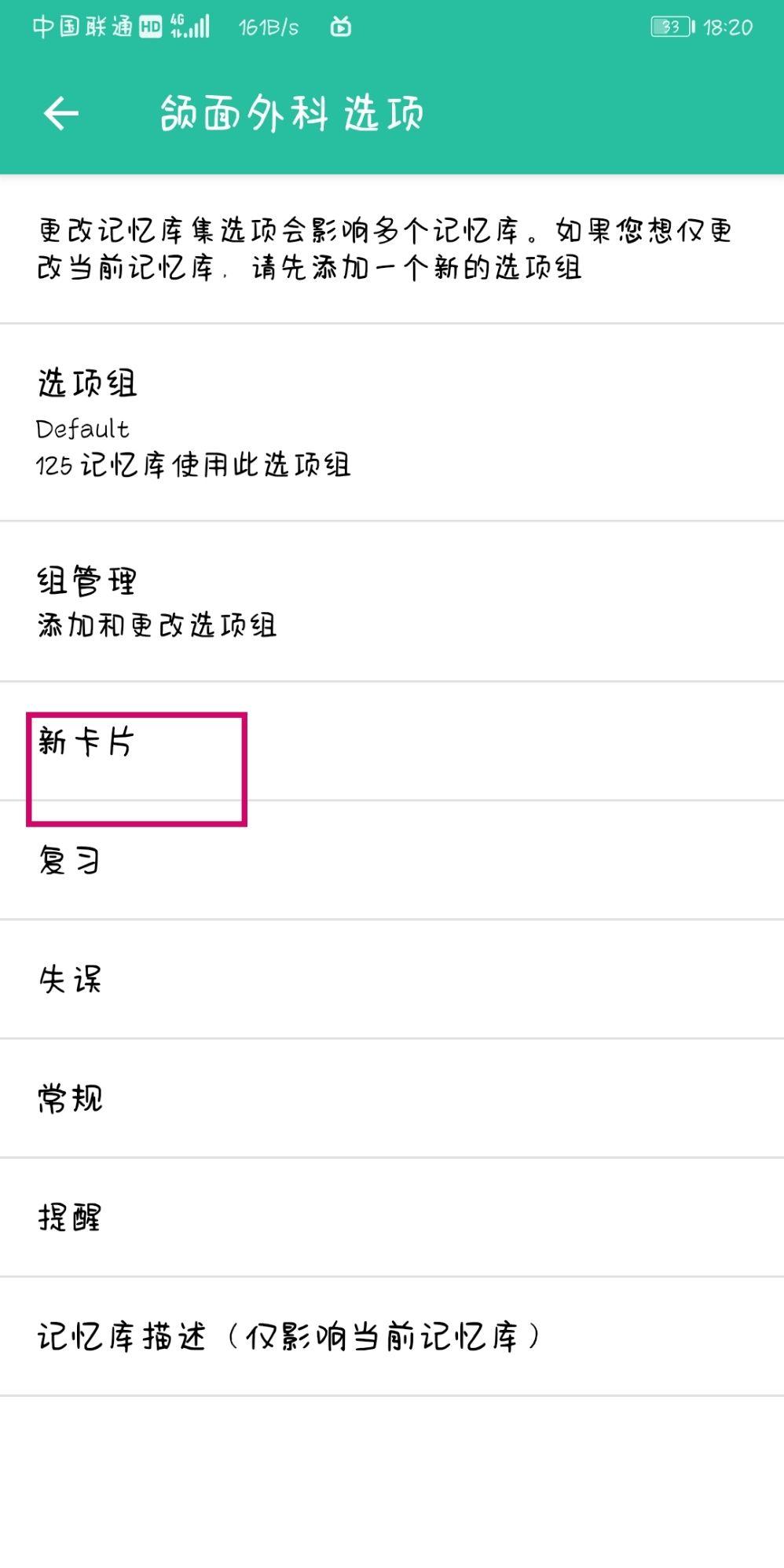
Task: Open the 选项组 (Default) setting
Action: tap(392, 423)
